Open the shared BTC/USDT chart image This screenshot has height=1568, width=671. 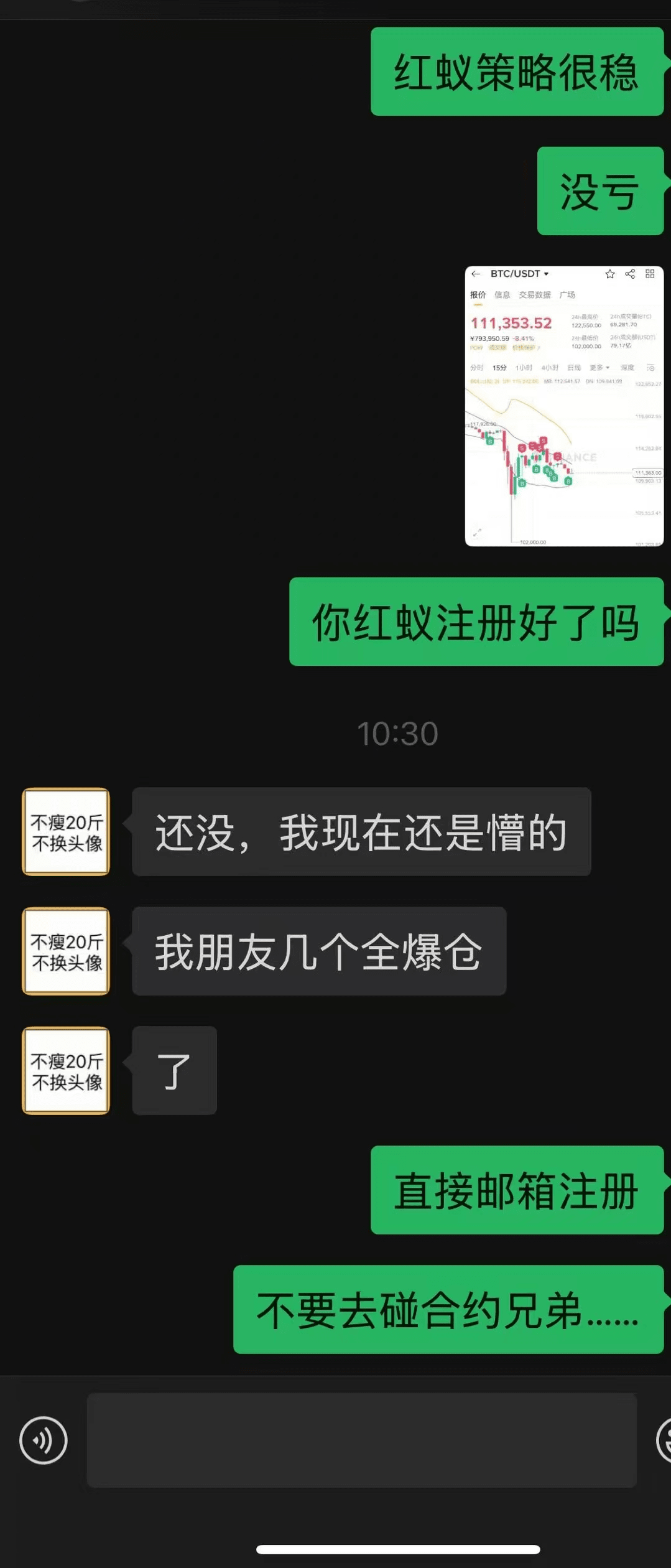pyautogui.click(x=563, y=406)
